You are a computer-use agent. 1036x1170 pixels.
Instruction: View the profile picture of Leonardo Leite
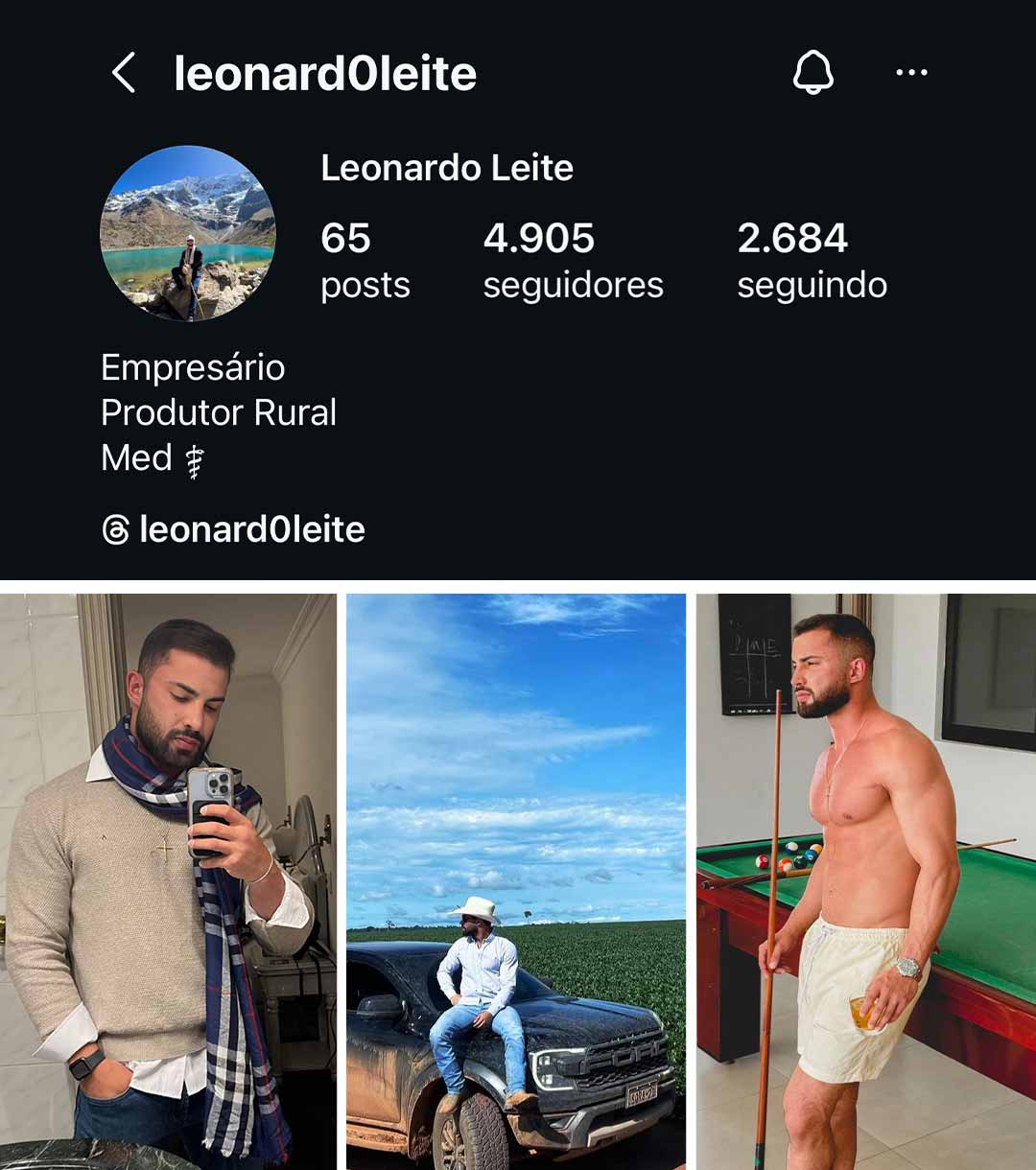188,233
